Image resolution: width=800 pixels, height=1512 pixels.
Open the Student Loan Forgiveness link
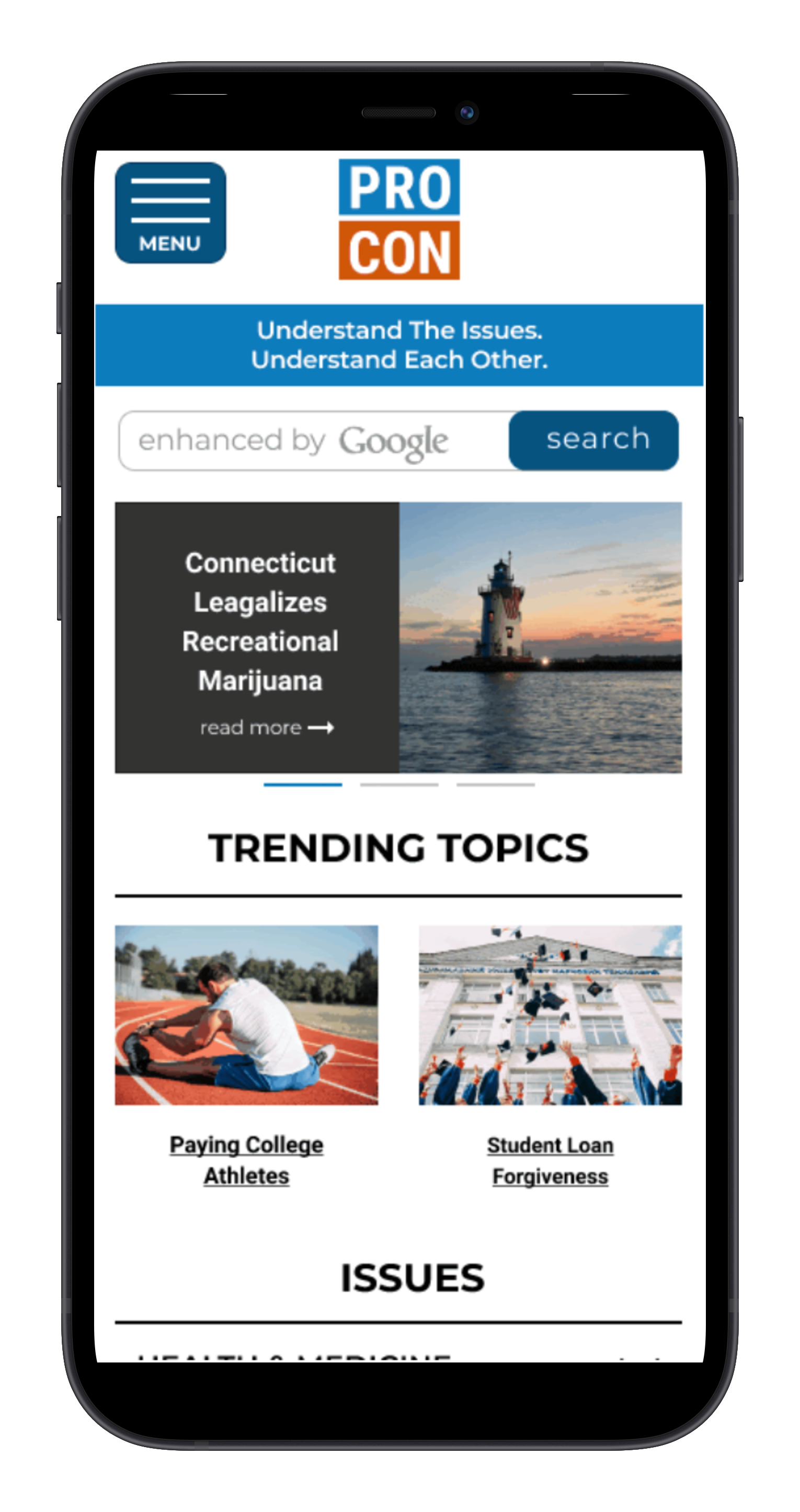550,1161
